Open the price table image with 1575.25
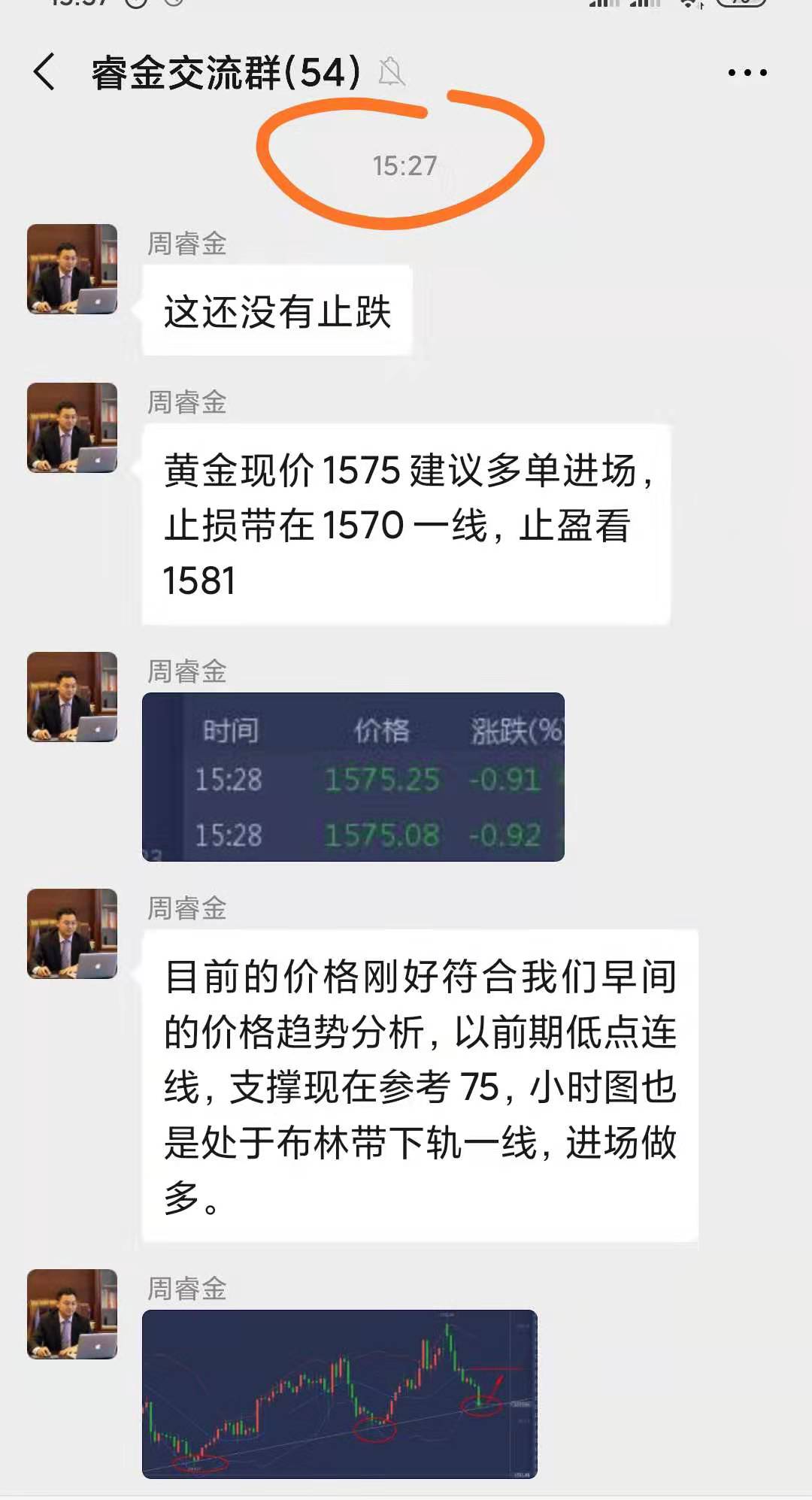This screenshot has width=812, height=1500. tap(353, 777)
